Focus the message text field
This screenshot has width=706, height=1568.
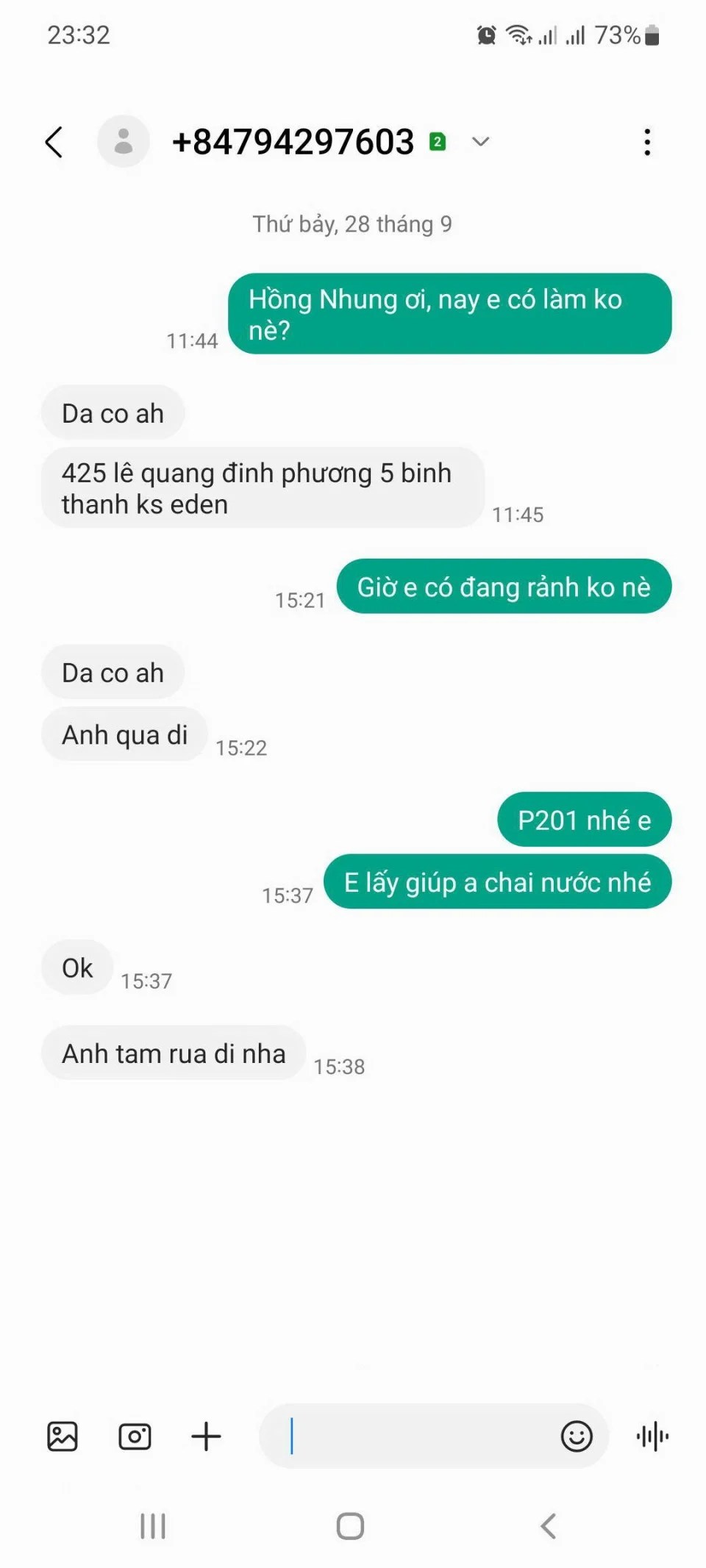(412, 1436)
